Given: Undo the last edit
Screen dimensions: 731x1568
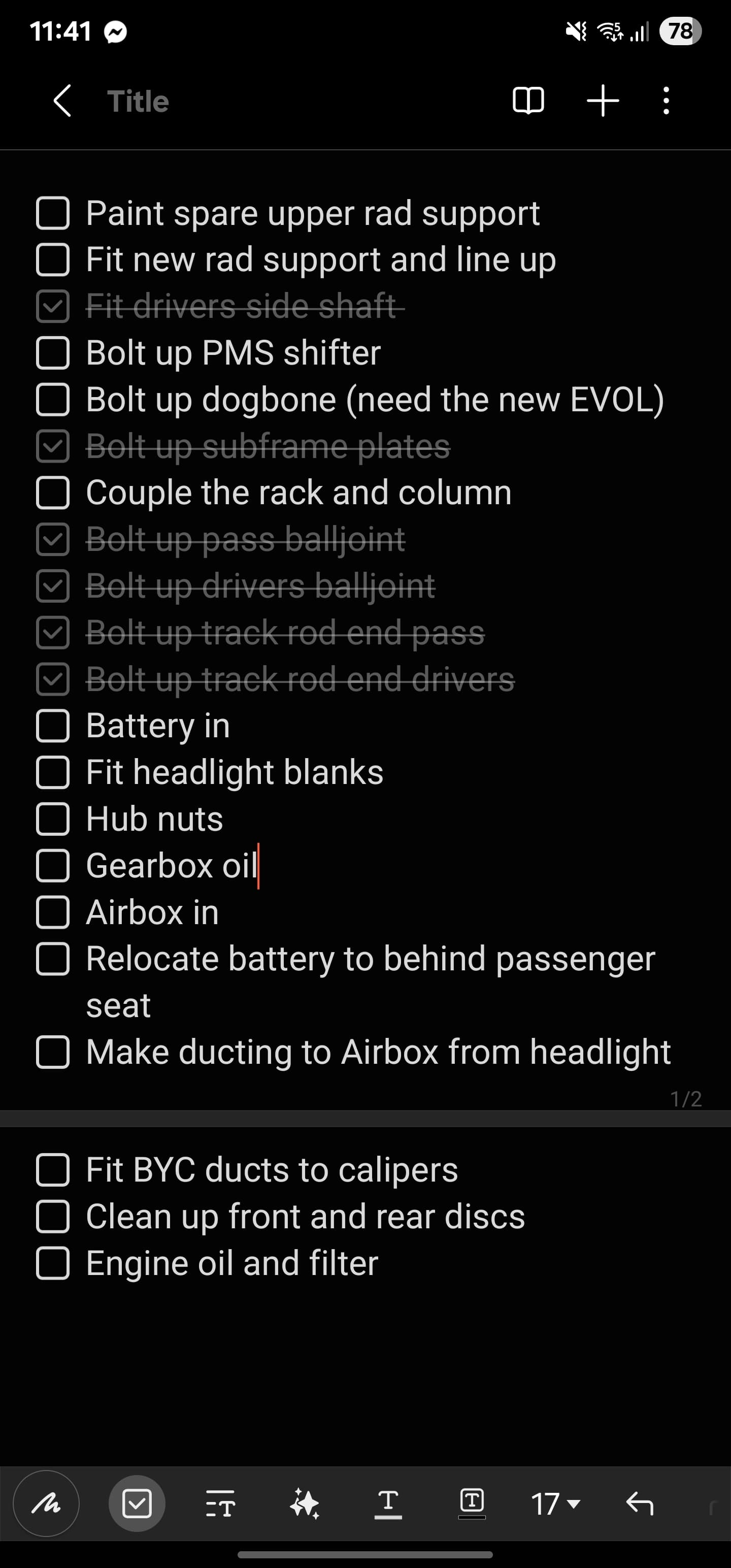Looking at the screenshot, I should point(639,1504).
